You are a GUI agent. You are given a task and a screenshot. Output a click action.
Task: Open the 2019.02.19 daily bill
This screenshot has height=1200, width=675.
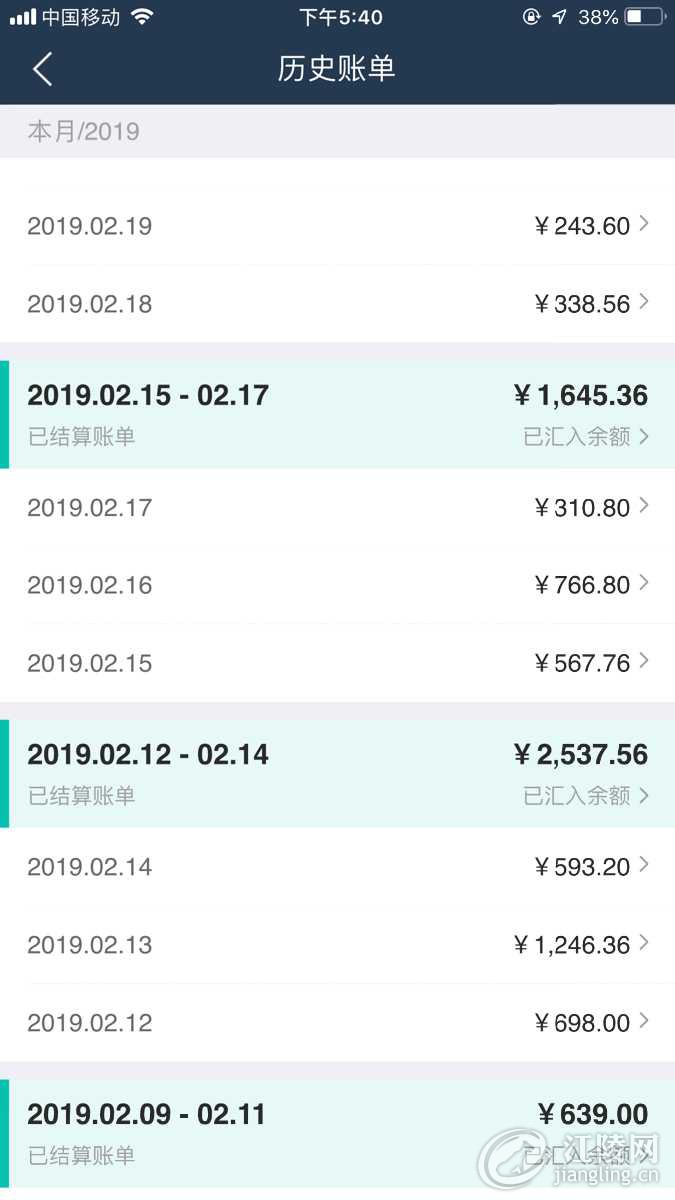coord(337,226)
